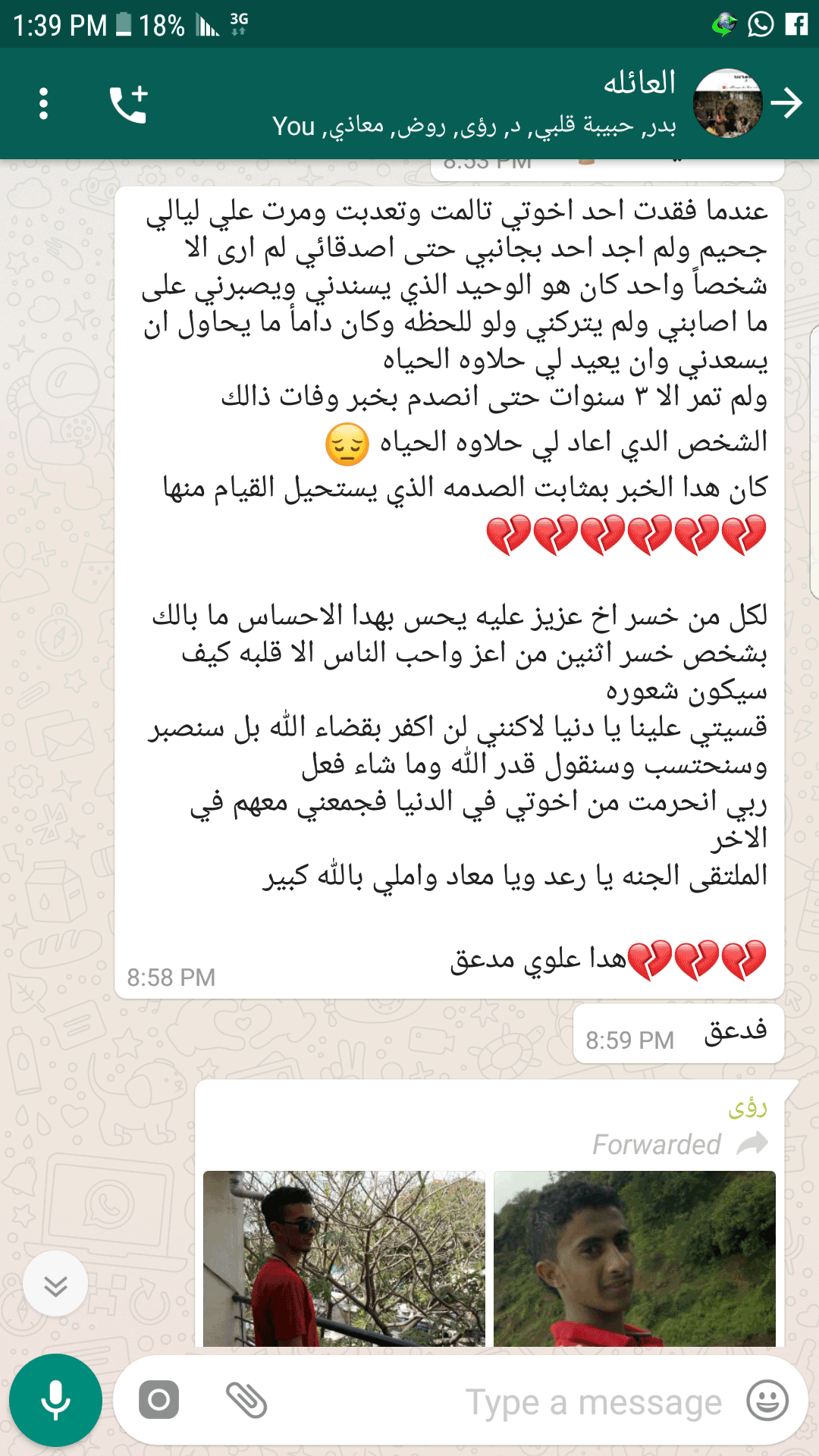Open the العائلة group info
The width and height of the screenshot is (819, 1456).
(x=474, y=103)
